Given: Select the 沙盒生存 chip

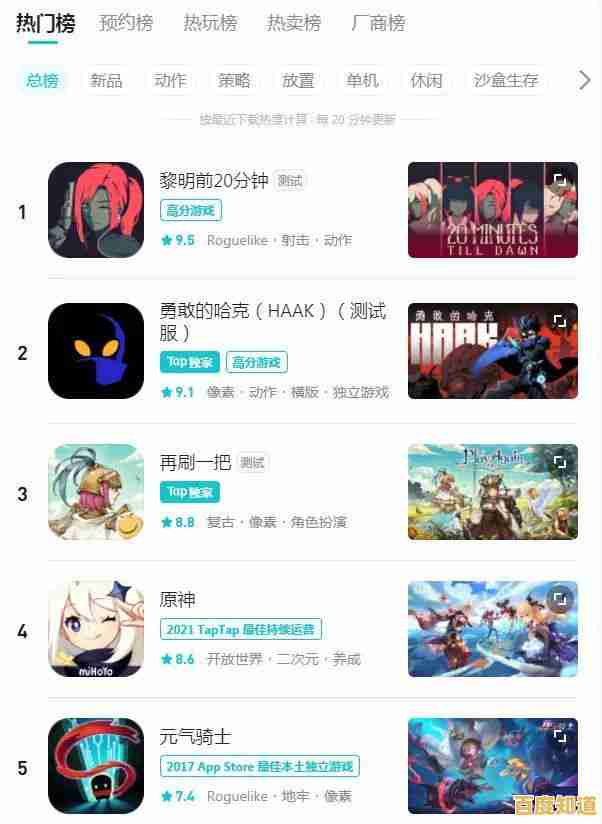Looking at the screenshot, I should (x=505, y=81).
